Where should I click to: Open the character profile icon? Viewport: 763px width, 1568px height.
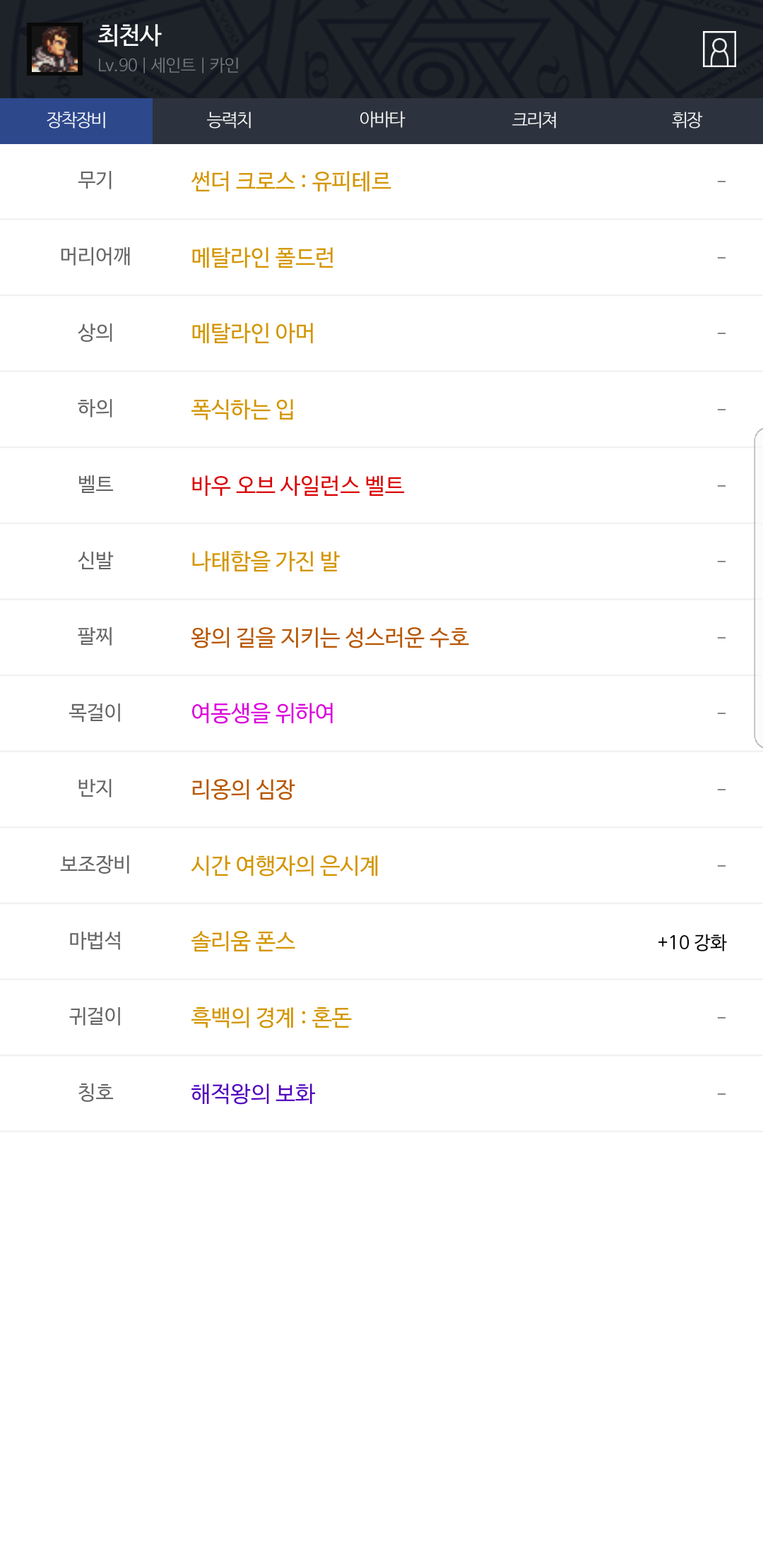(x=719, y=49)
